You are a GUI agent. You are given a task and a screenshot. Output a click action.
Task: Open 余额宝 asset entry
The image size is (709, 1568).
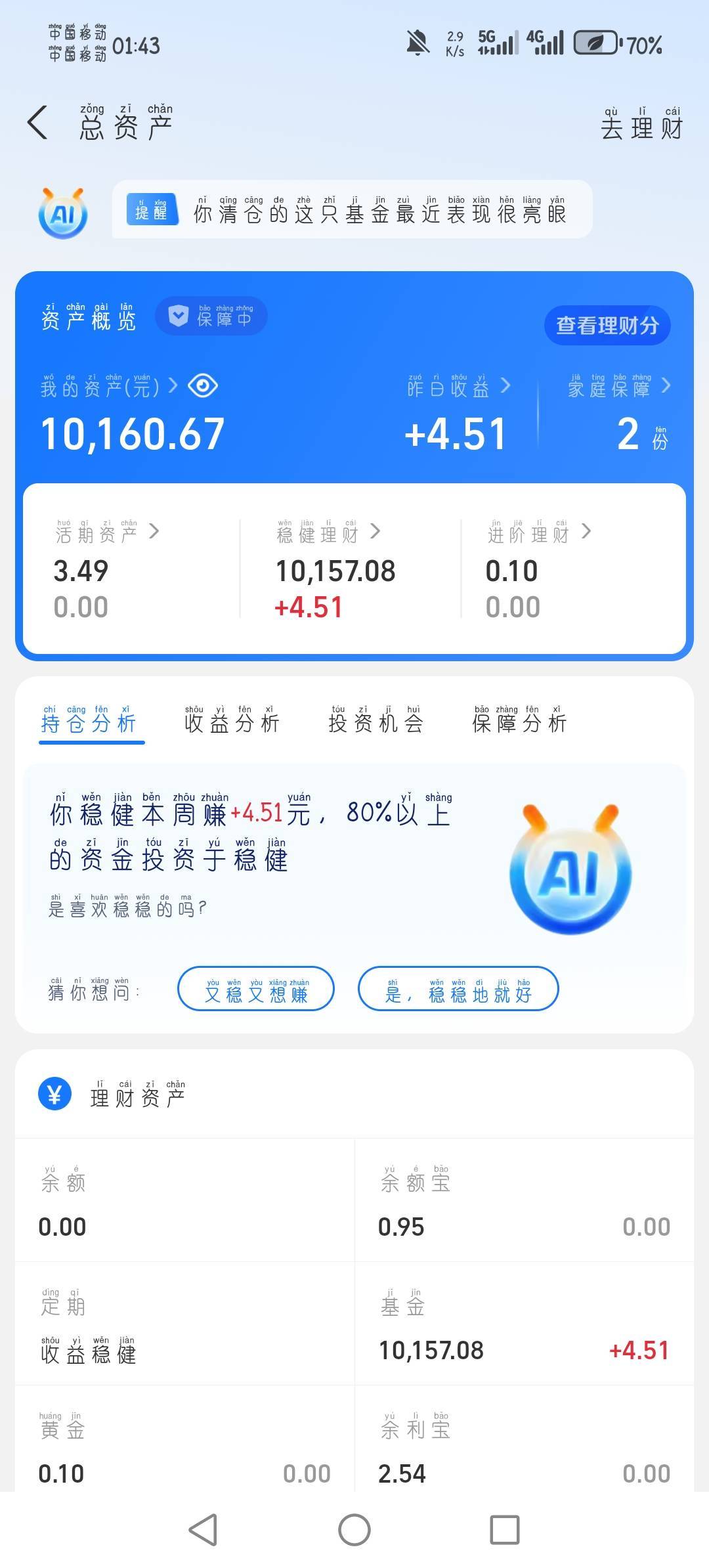[524, 1200]
